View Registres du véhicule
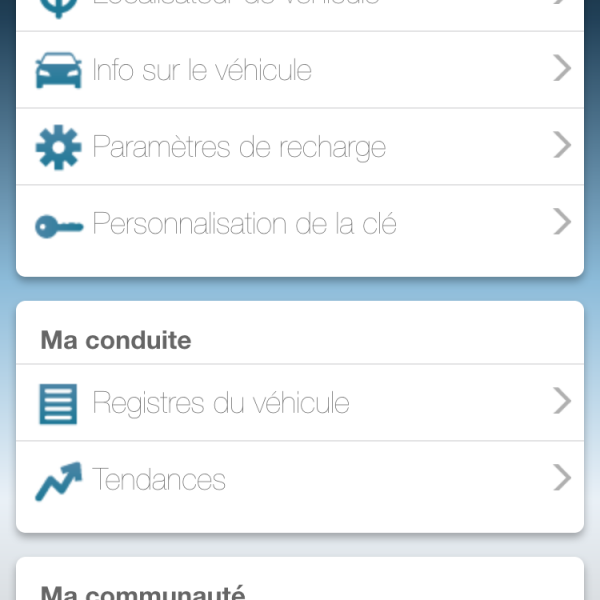Viewport: 600px width, 600px height. pos(300,403)
